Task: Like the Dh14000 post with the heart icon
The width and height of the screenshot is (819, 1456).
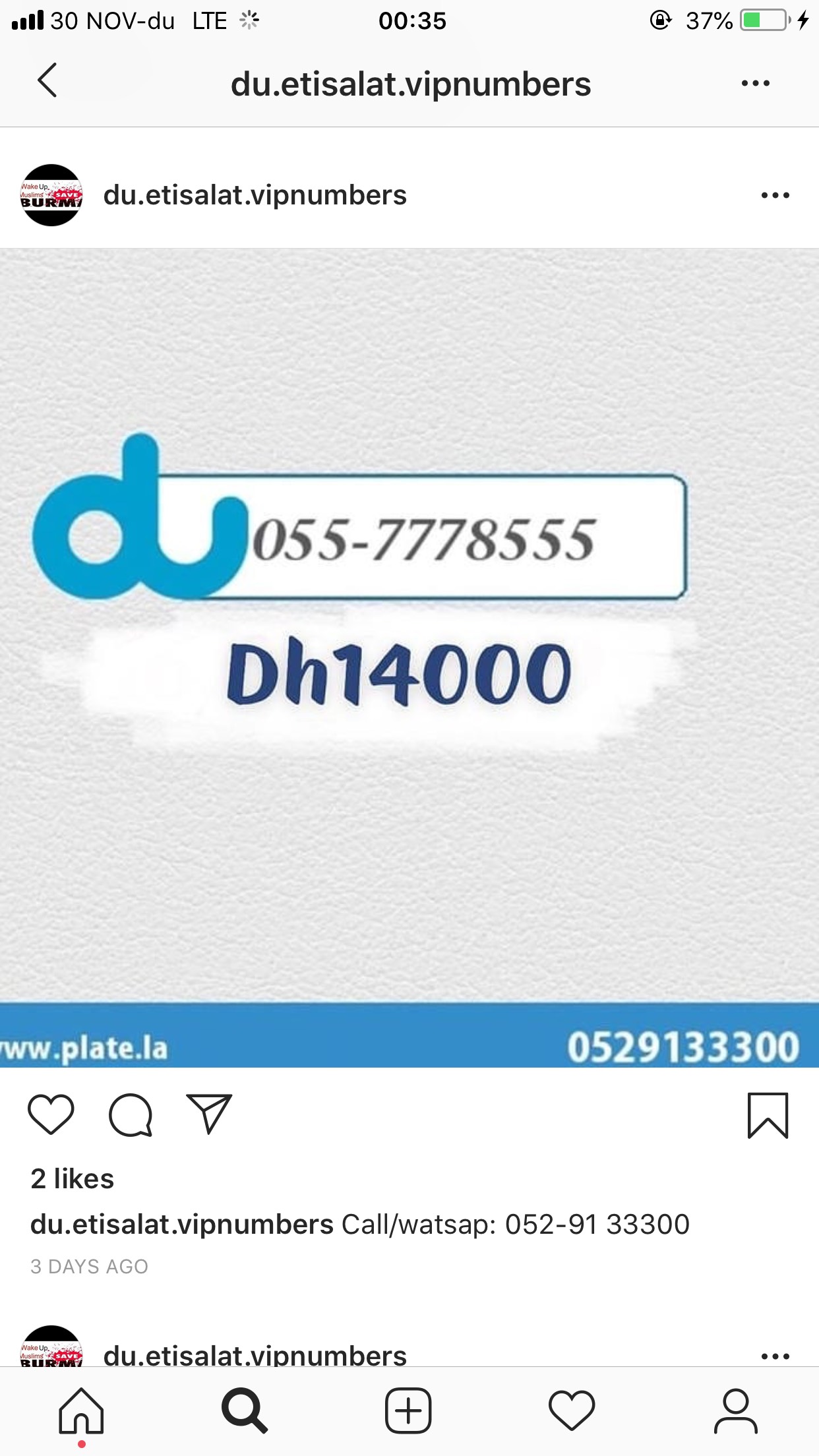Action: 51,1114
